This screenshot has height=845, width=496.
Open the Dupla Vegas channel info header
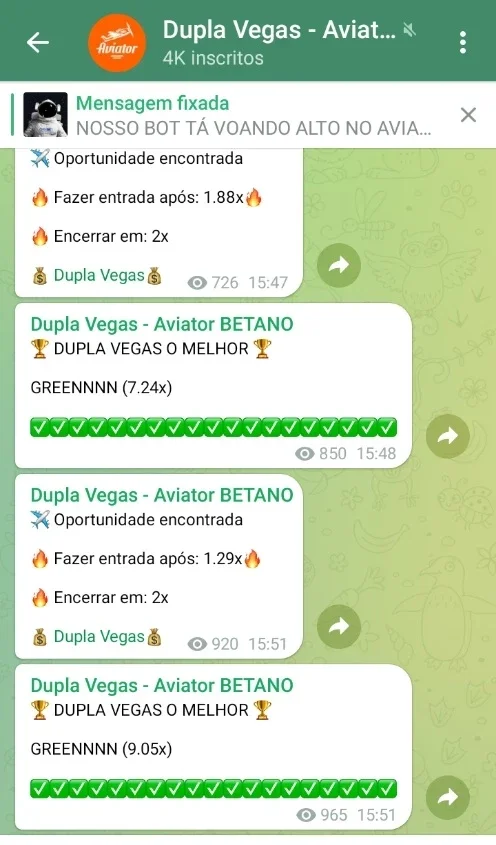coord(251,42)
